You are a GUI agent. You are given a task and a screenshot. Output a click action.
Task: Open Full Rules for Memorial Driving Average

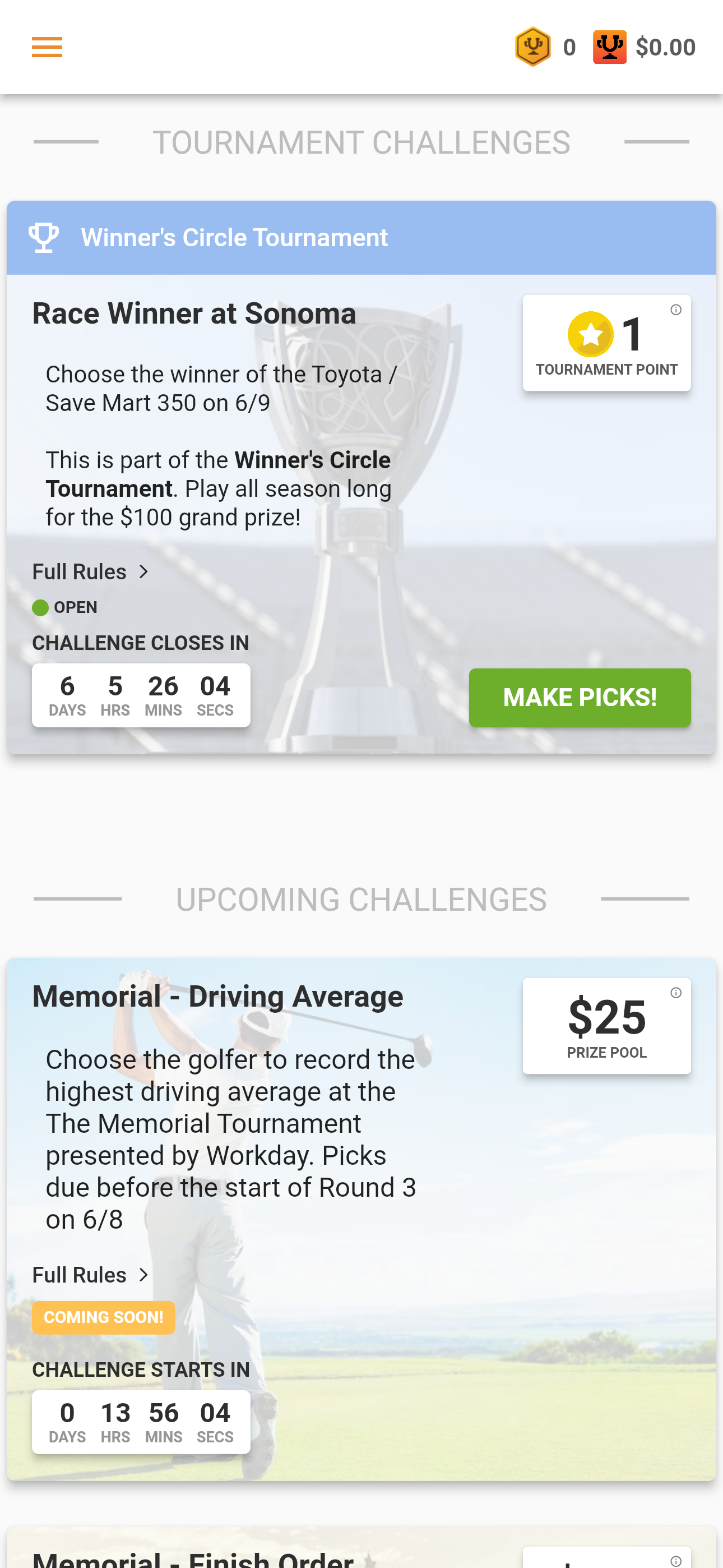coord(91,1275)
